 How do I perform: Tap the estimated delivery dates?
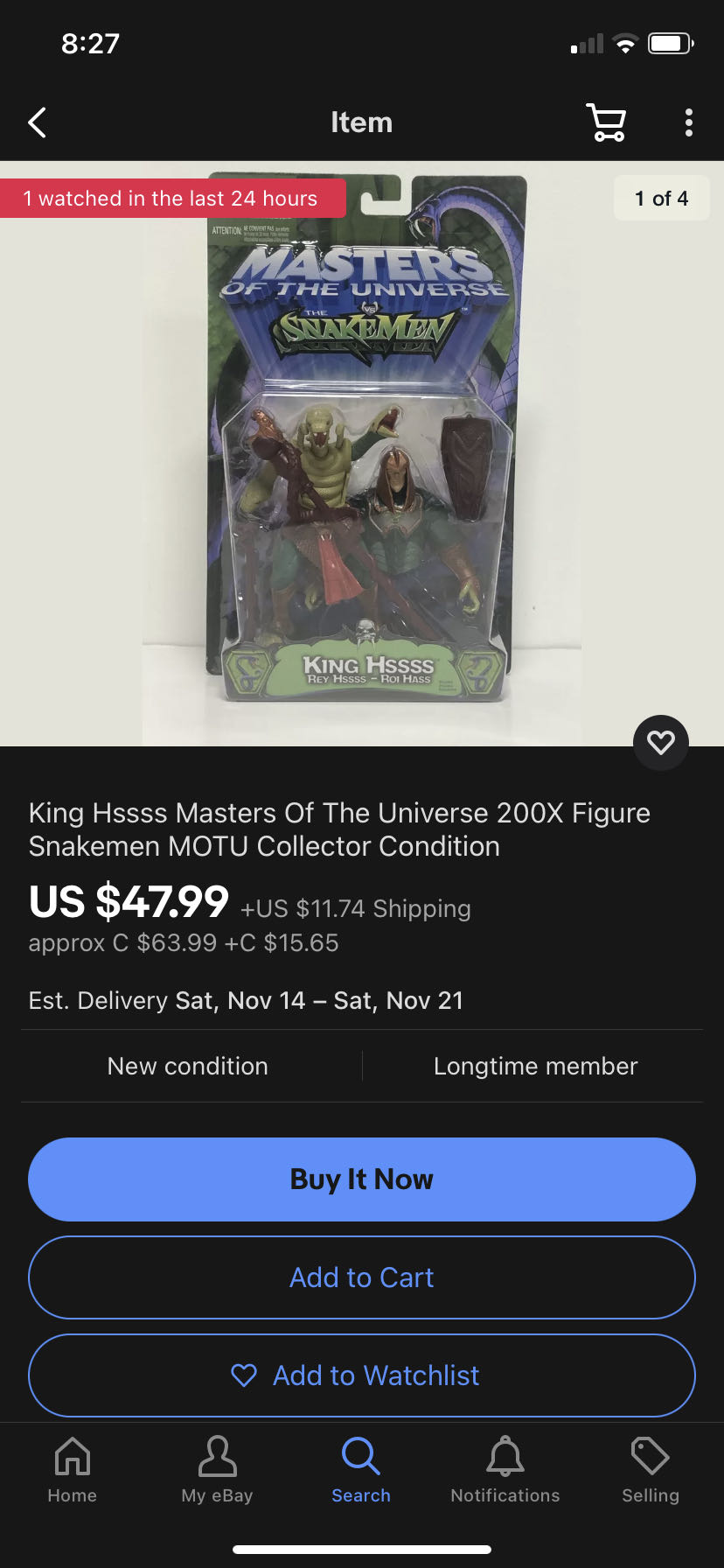(x=246, y=1000)
